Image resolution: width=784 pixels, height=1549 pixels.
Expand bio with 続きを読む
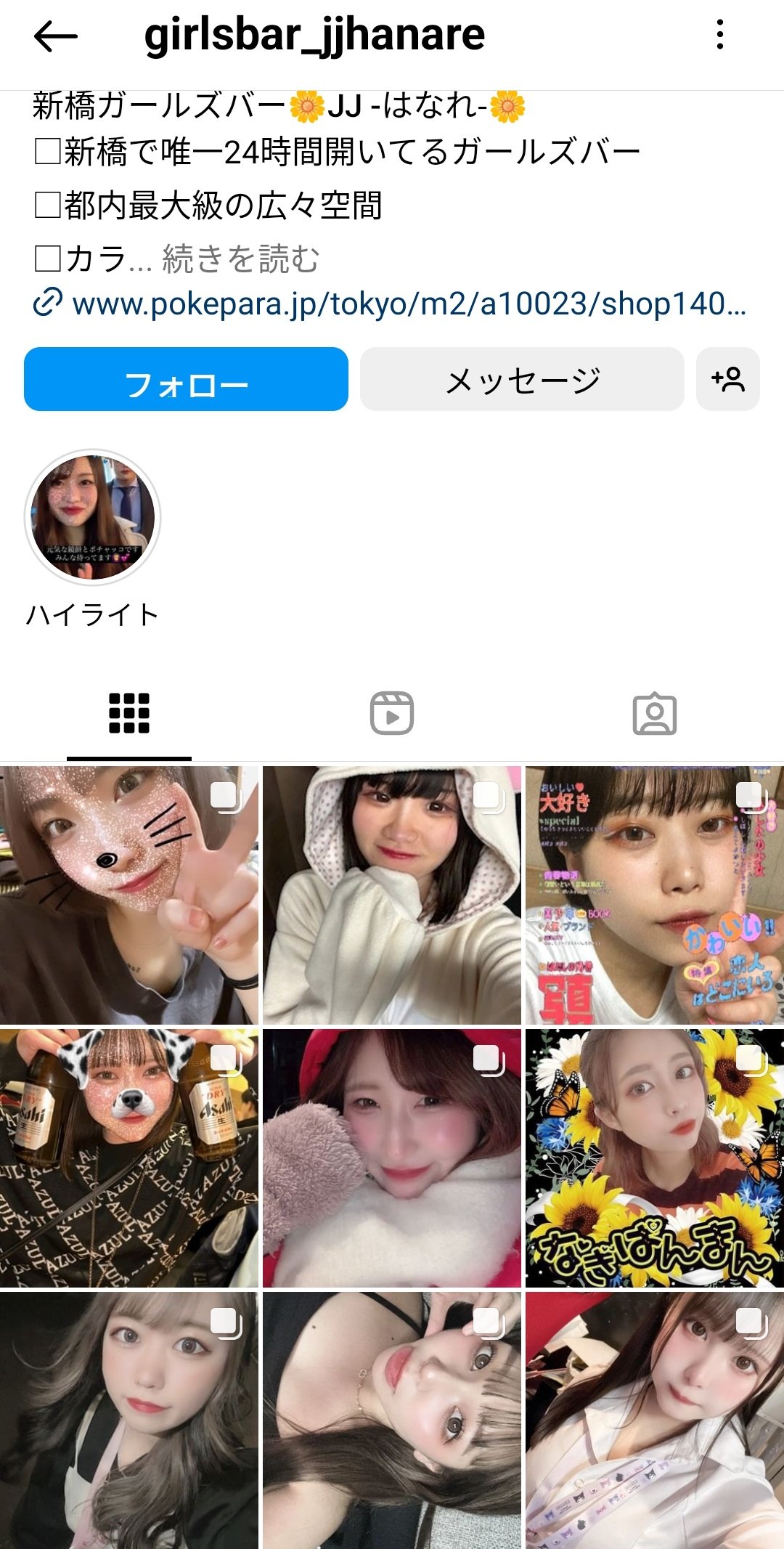[240, 259]
